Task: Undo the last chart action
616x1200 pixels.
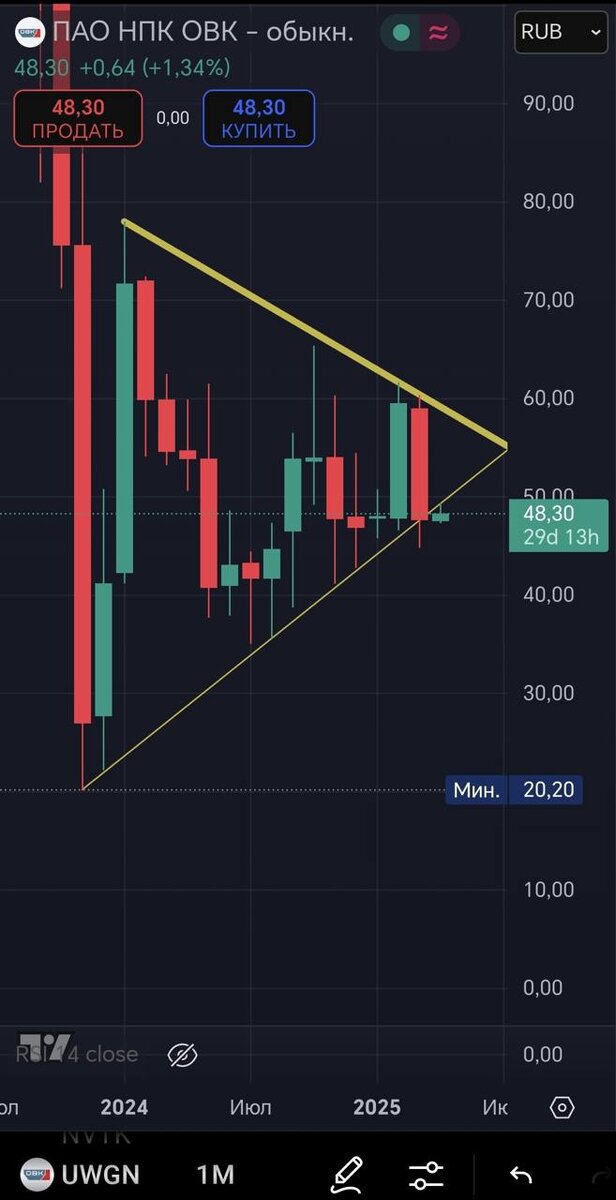Action: tap(520, 1173)
